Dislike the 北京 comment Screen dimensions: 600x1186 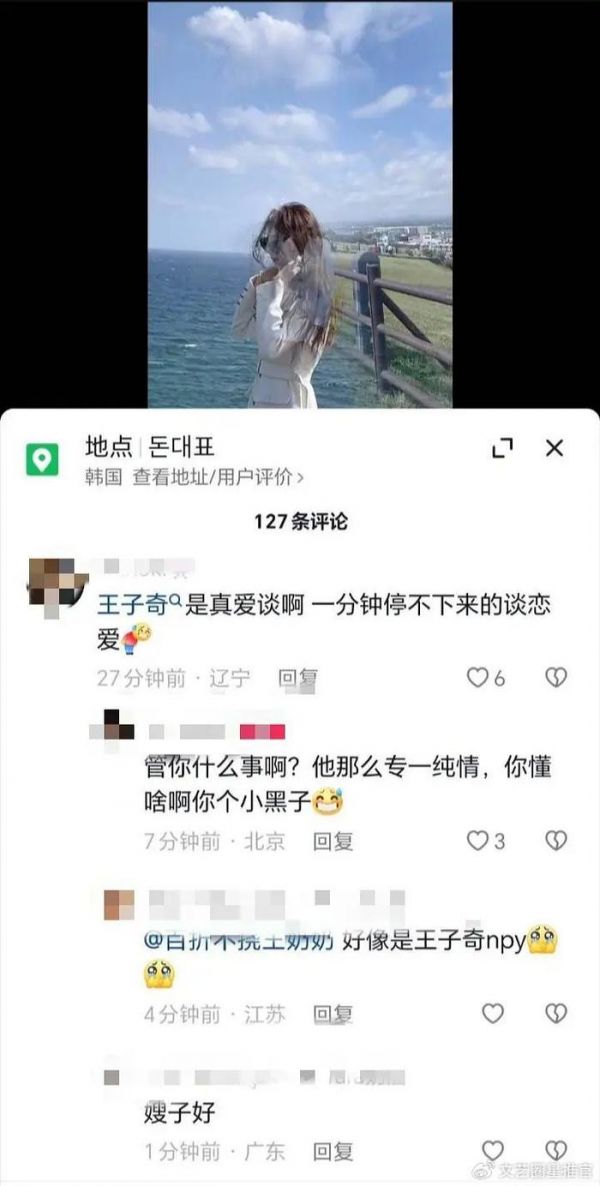556,841
